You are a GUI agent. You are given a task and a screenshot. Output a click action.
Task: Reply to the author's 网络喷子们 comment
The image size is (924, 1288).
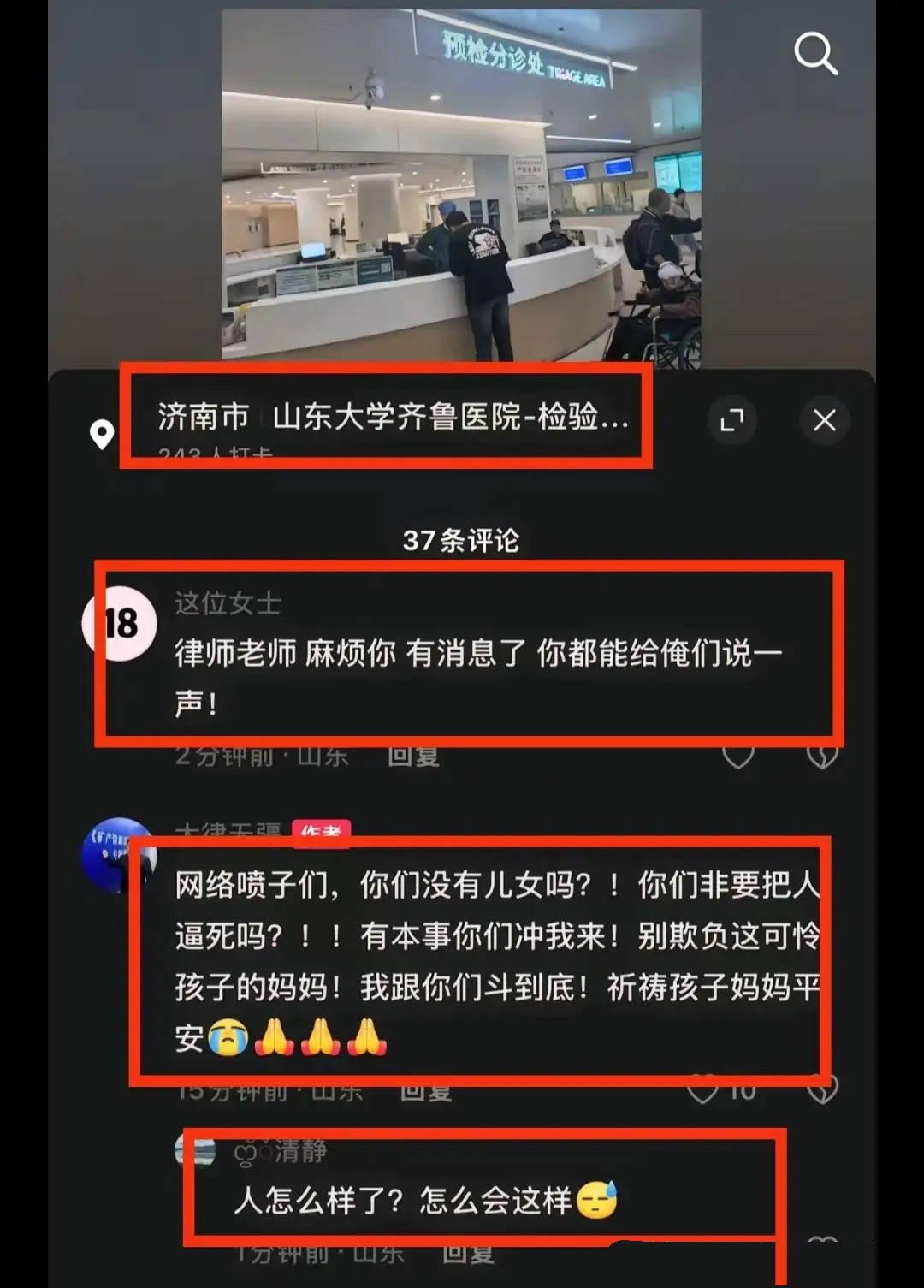(426, 1093)
